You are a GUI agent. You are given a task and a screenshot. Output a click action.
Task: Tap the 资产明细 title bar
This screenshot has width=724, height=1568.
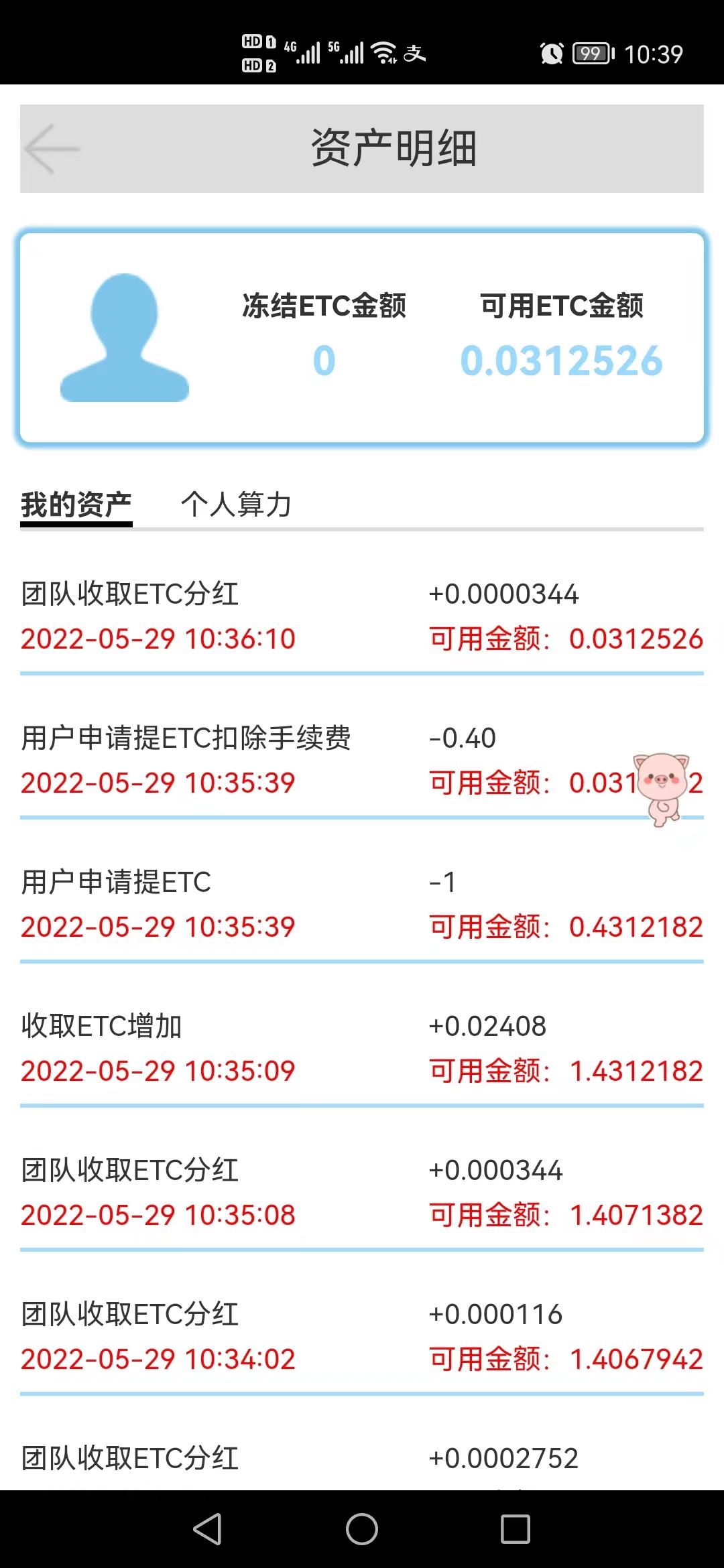pyautogui.click(x=394, y=149)
